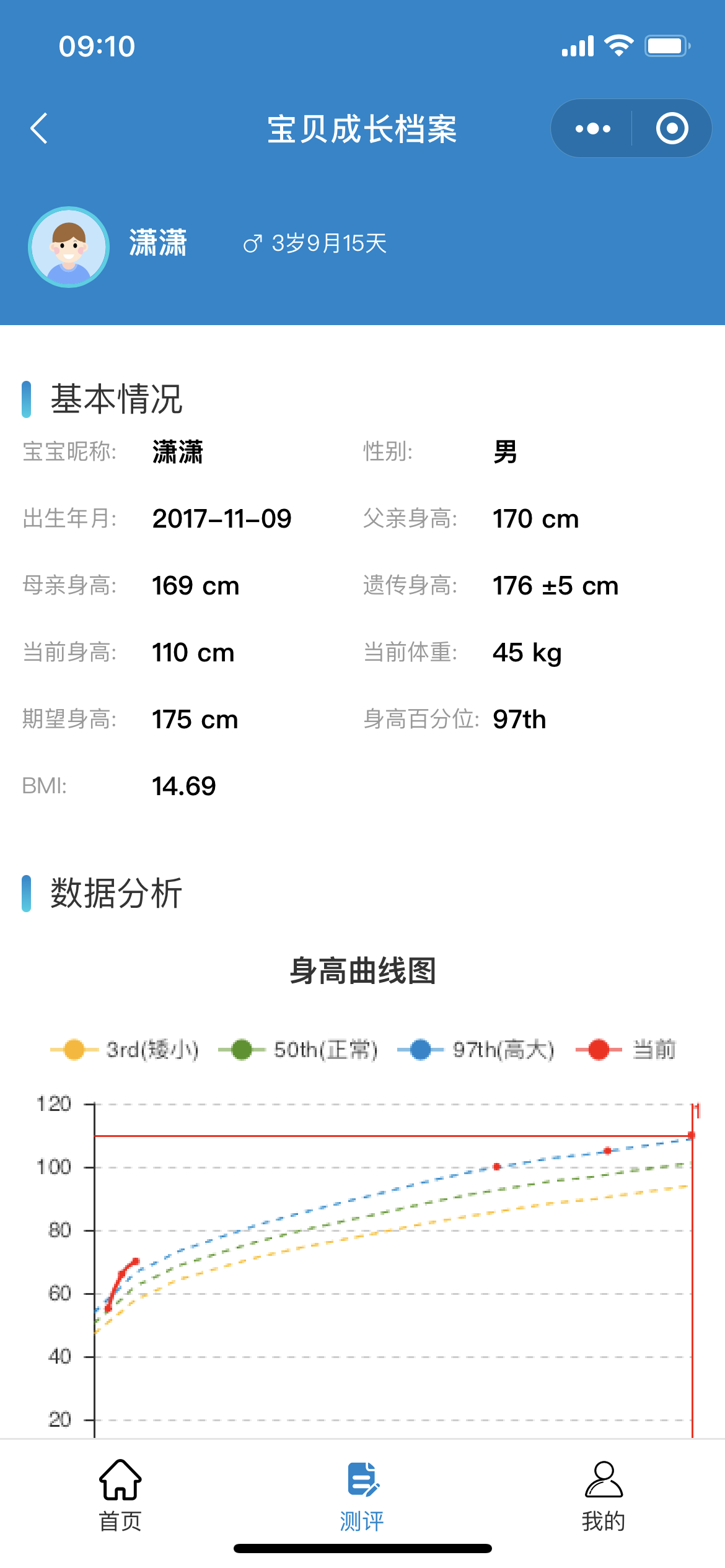This screenshot has width=725, height=1568.
Task: Toggle the 当前 series in chart legend
Action: (x=626, y=1050)
